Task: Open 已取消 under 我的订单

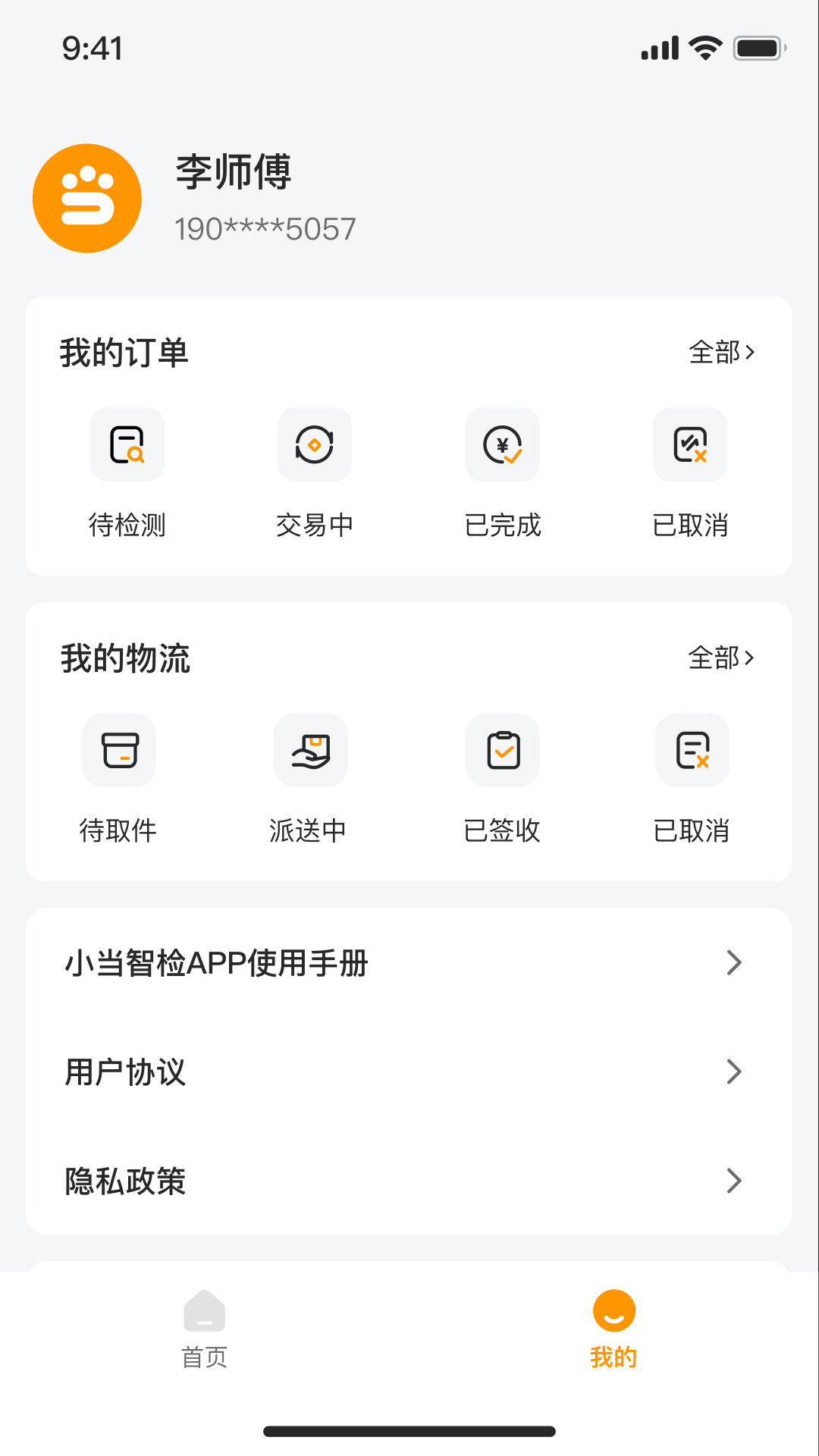Action: coord(690,445)
